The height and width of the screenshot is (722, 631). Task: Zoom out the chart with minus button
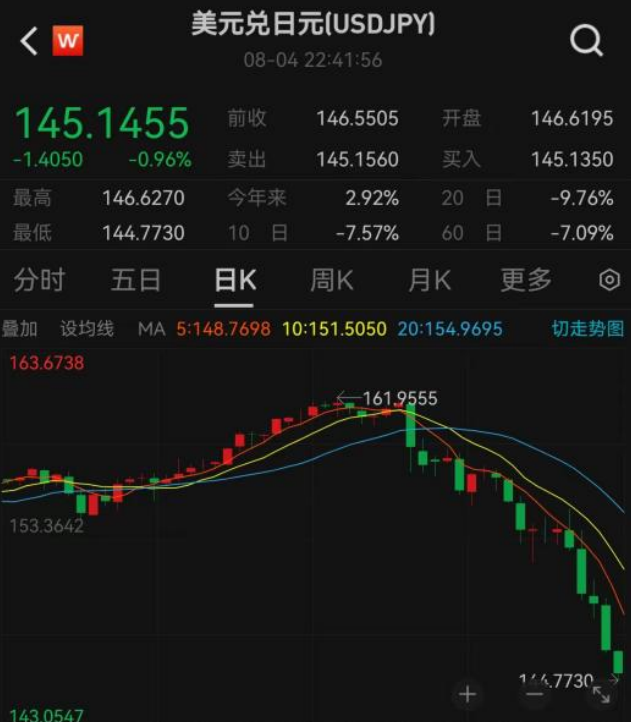point(535,693)
